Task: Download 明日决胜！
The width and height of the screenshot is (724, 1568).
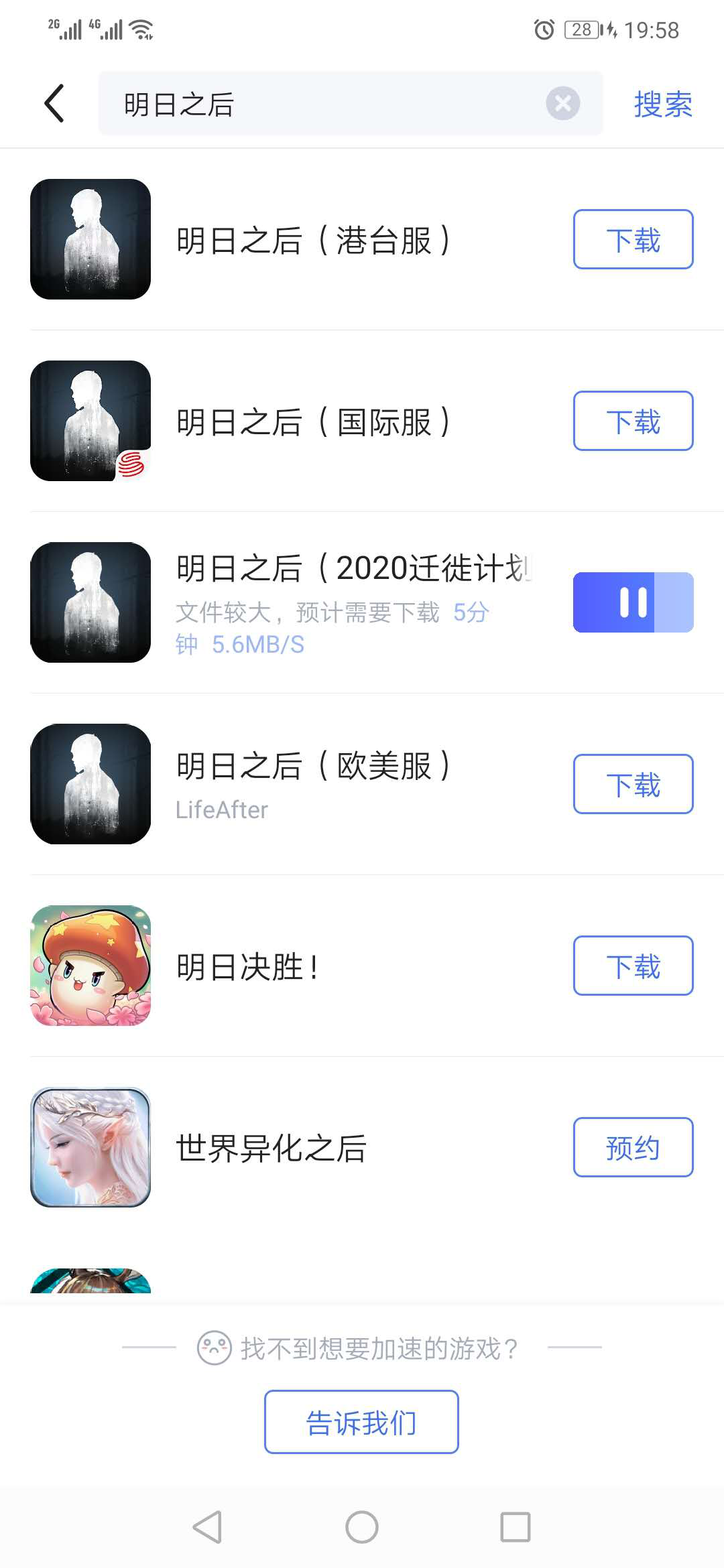Action: (x=633, y=966)
